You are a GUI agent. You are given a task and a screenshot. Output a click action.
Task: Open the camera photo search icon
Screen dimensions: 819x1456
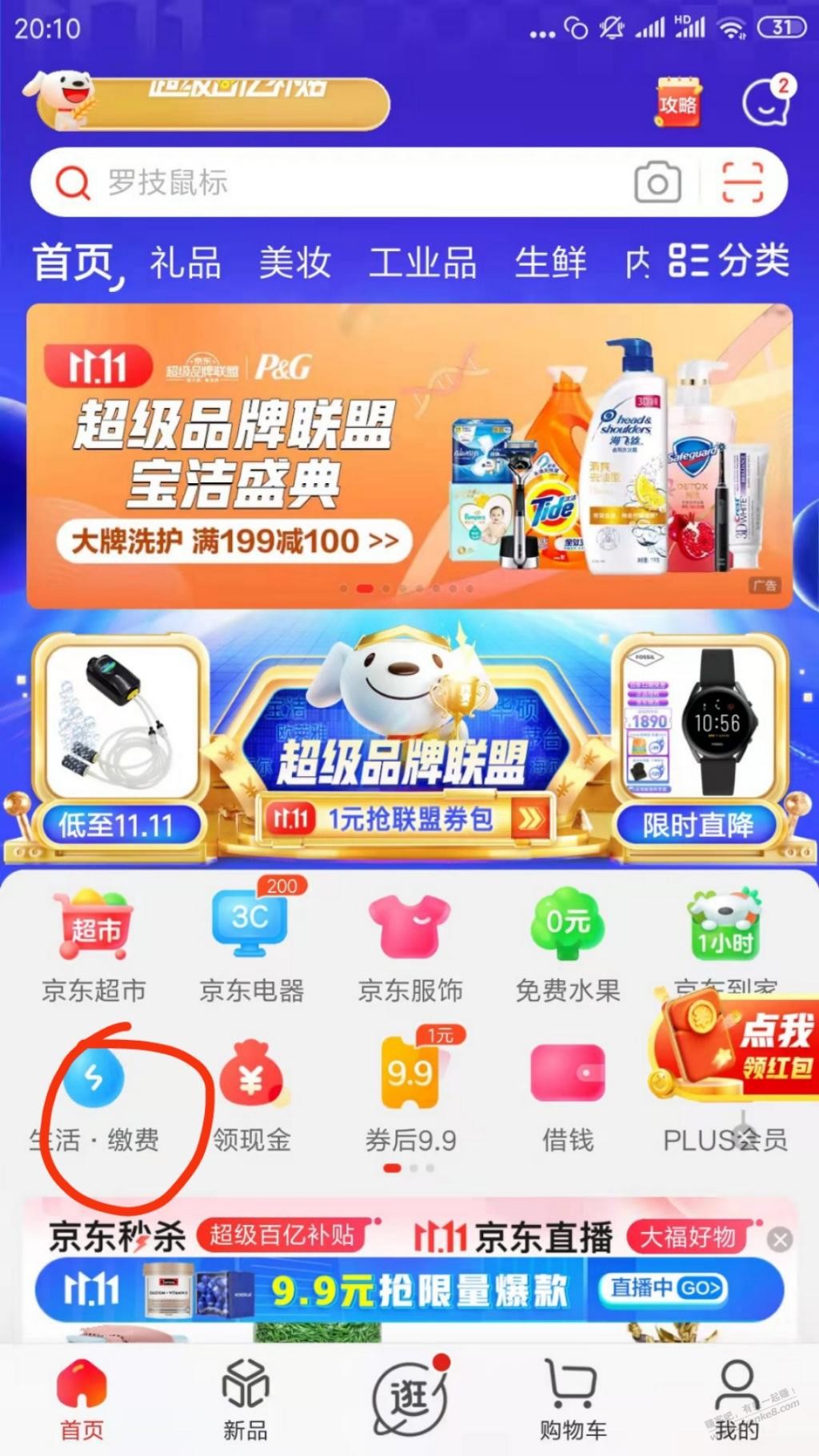coord(657,183)
